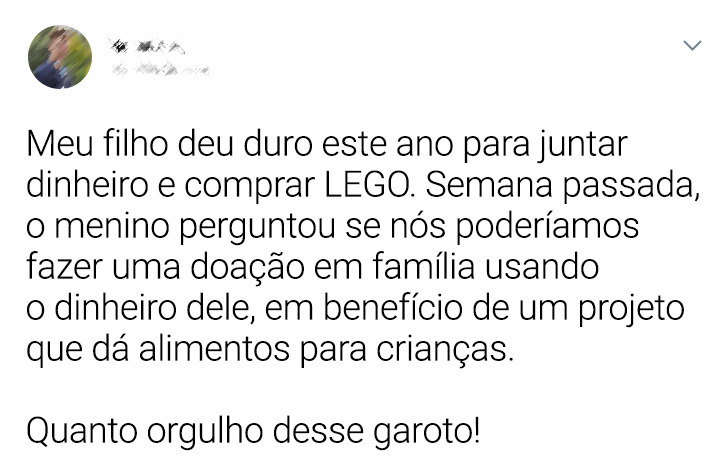Open the tweet options chevron menu
The height and width of the screenshot is (473, 728).
click(x=692, y=46)
